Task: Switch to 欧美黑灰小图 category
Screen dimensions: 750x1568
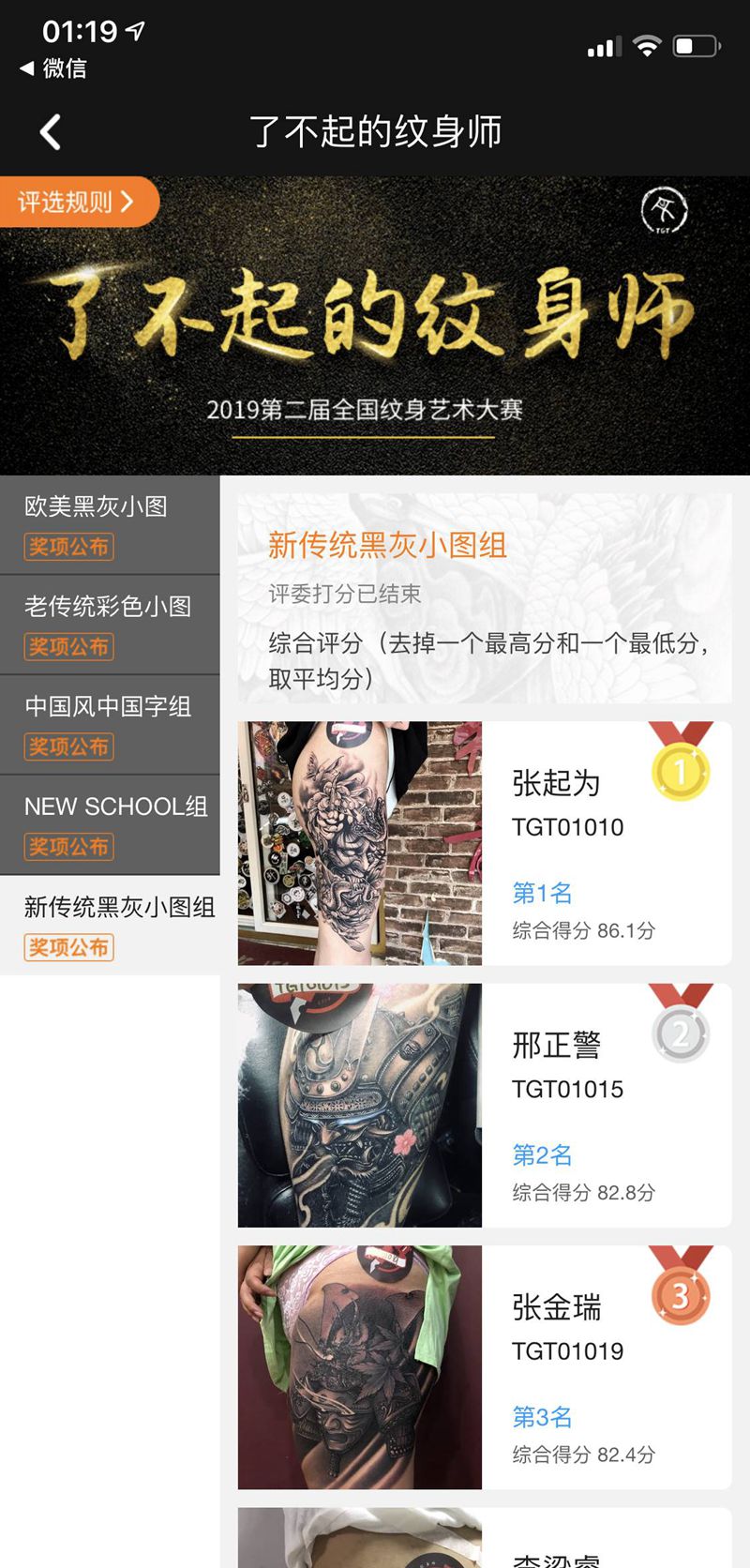Action: 110,524
